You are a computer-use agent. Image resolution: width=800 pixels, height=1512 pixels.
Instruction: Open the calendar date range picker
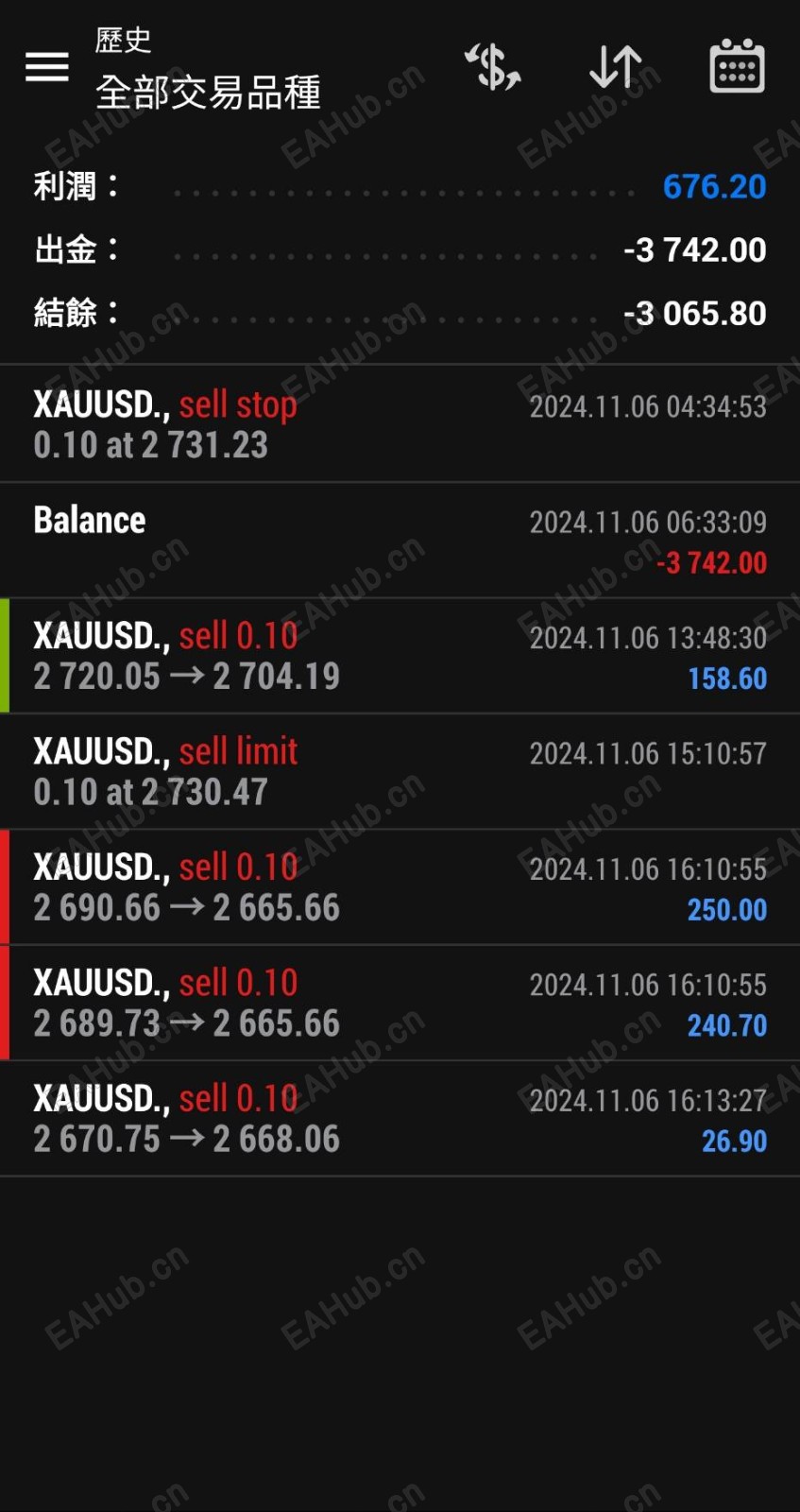[x=737, y=67]
